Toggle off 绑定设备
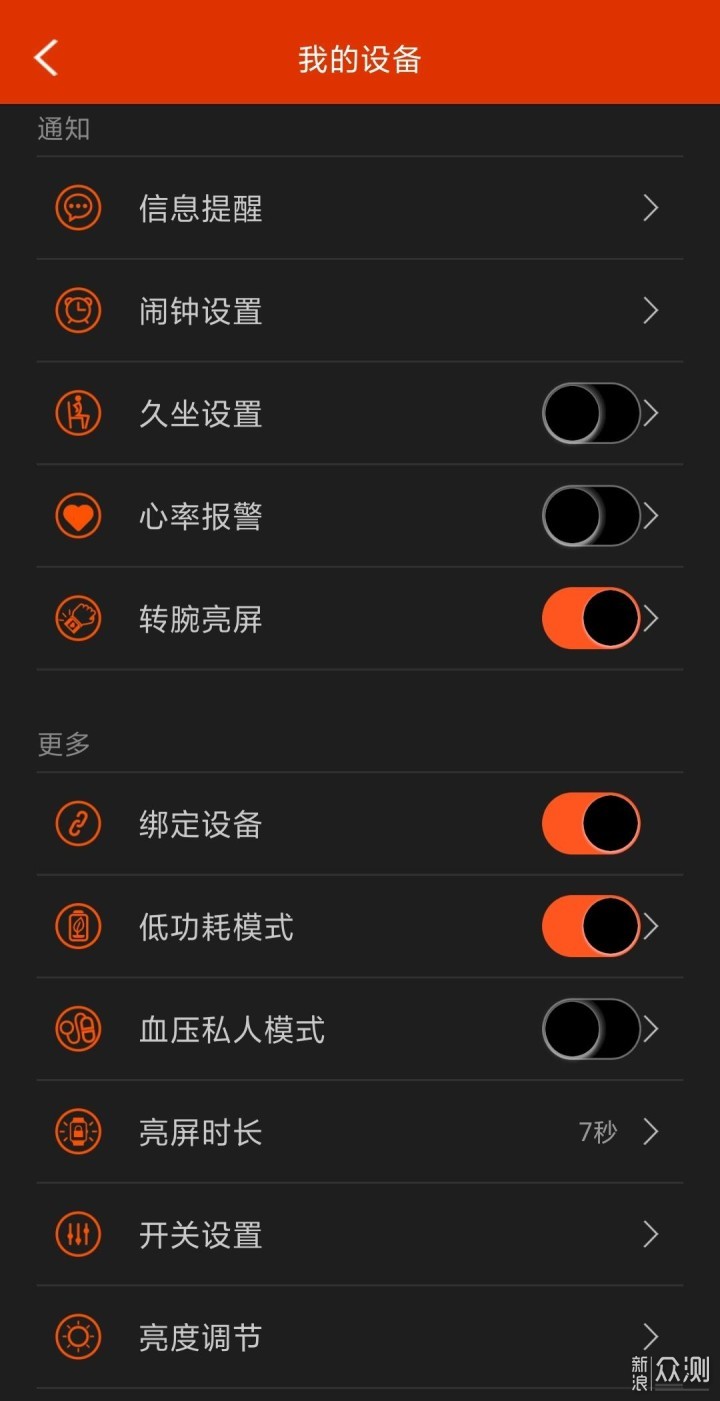720x1401 pixels. tap(591, 824)
